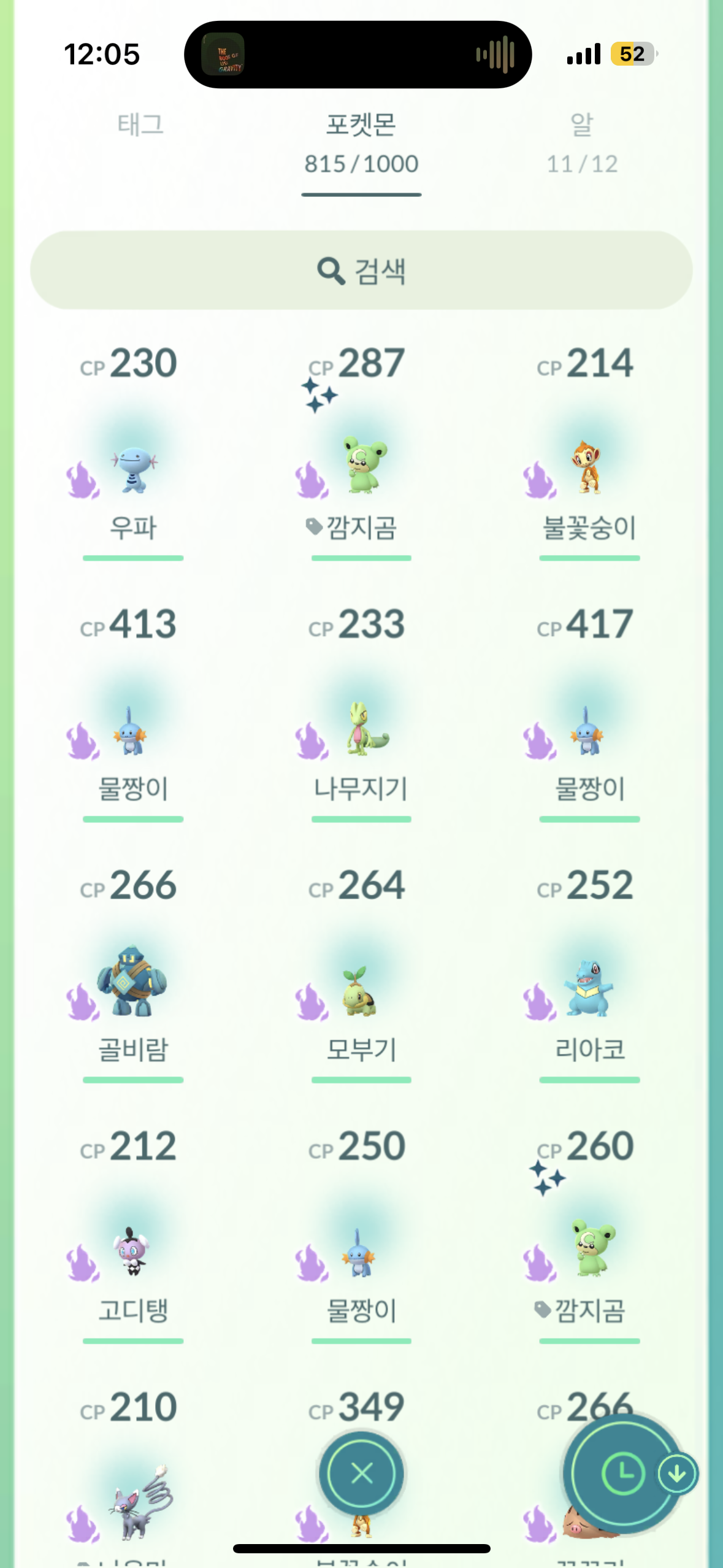Open the CP 212 고디탱
Viewport: 723px width, 1568px height.
pyautogui.click(x=131, y=1251)
